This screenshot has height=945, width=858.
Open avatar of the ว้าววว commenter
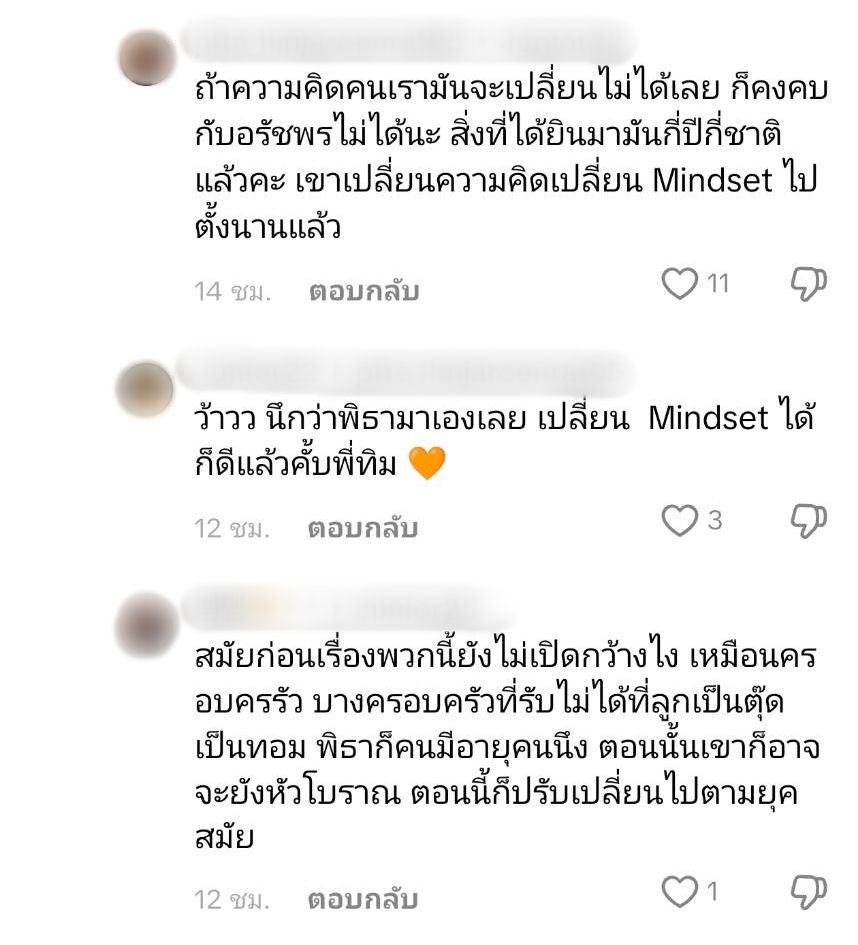click(146, 389)
